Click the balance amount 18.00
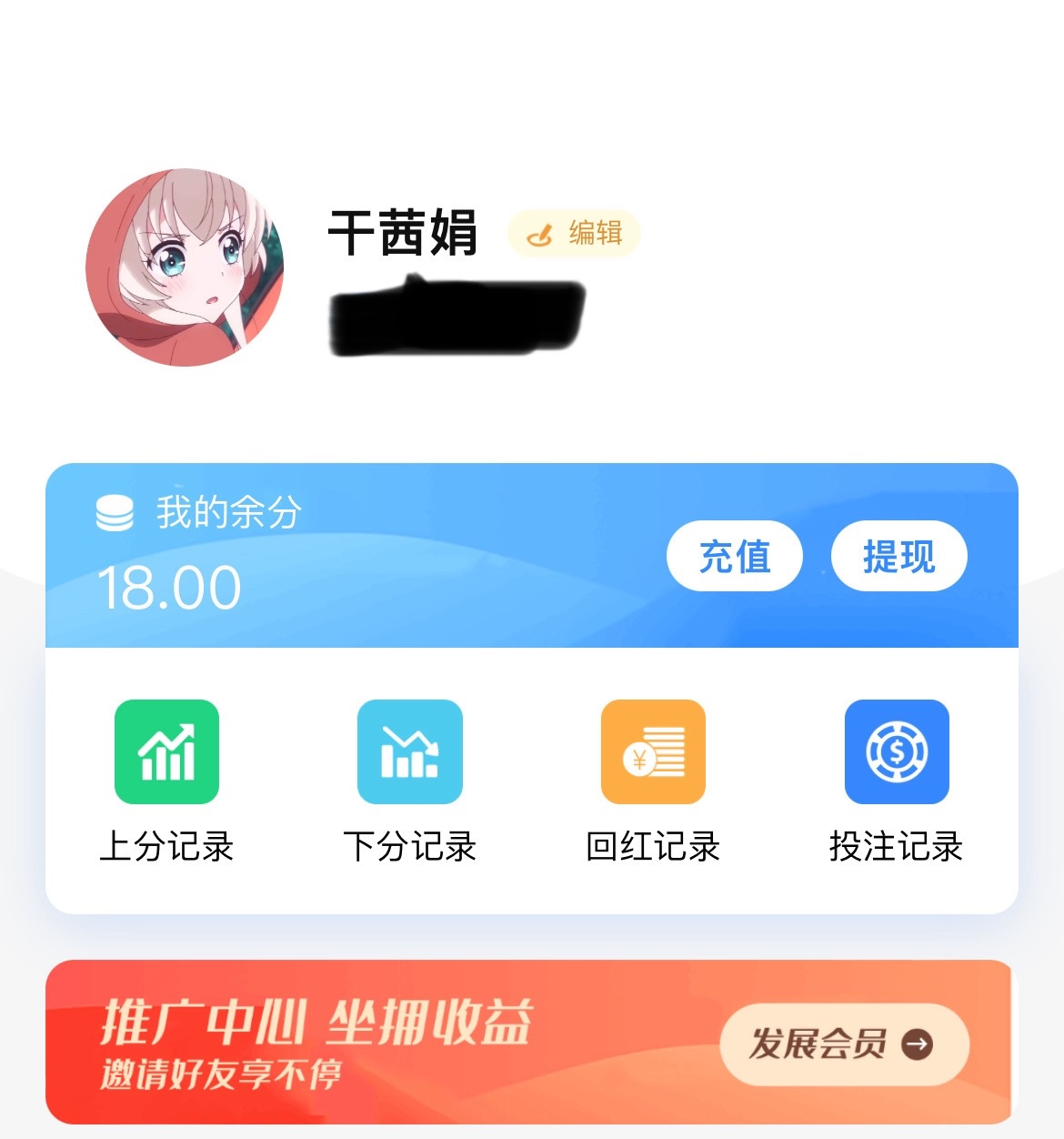The width and height of the screenshot is (1064, 1139). (x=167, y=590)
